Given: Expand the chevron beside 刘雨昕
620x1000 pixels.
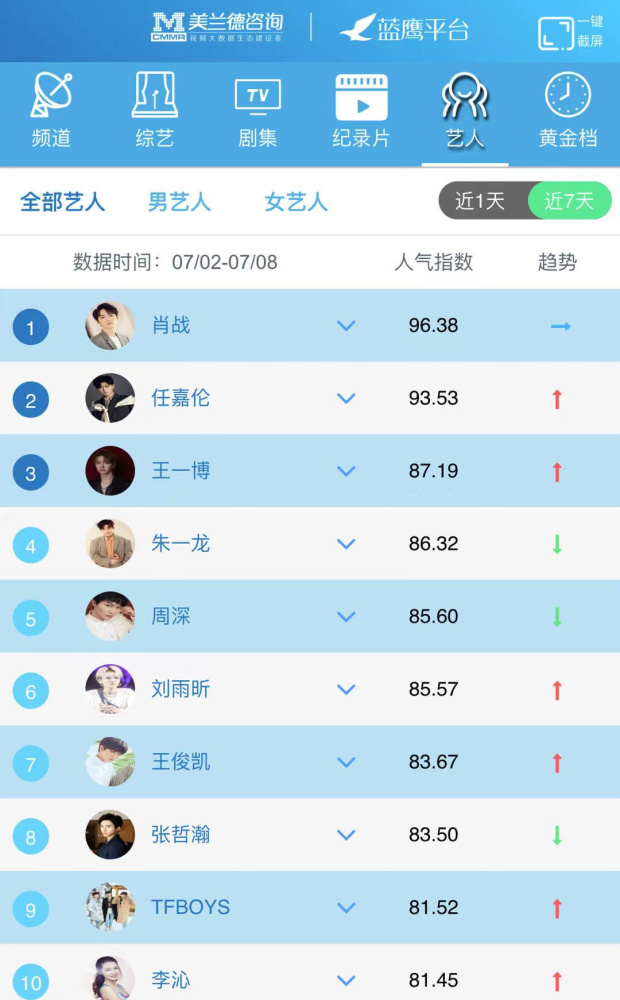Looking at the screenshot, I should coord(346,689).
